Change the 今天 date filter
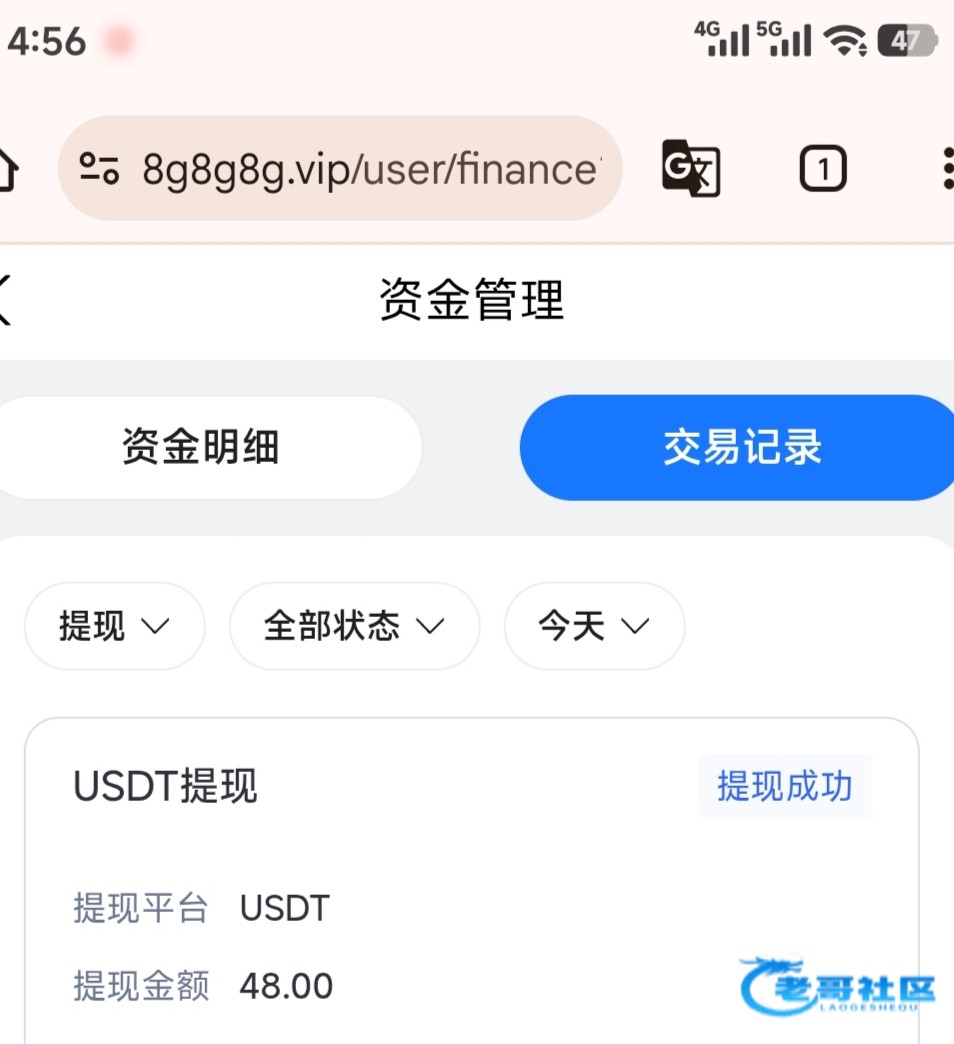The width and height of the screenshot is (954, 1044). point(594,626)
